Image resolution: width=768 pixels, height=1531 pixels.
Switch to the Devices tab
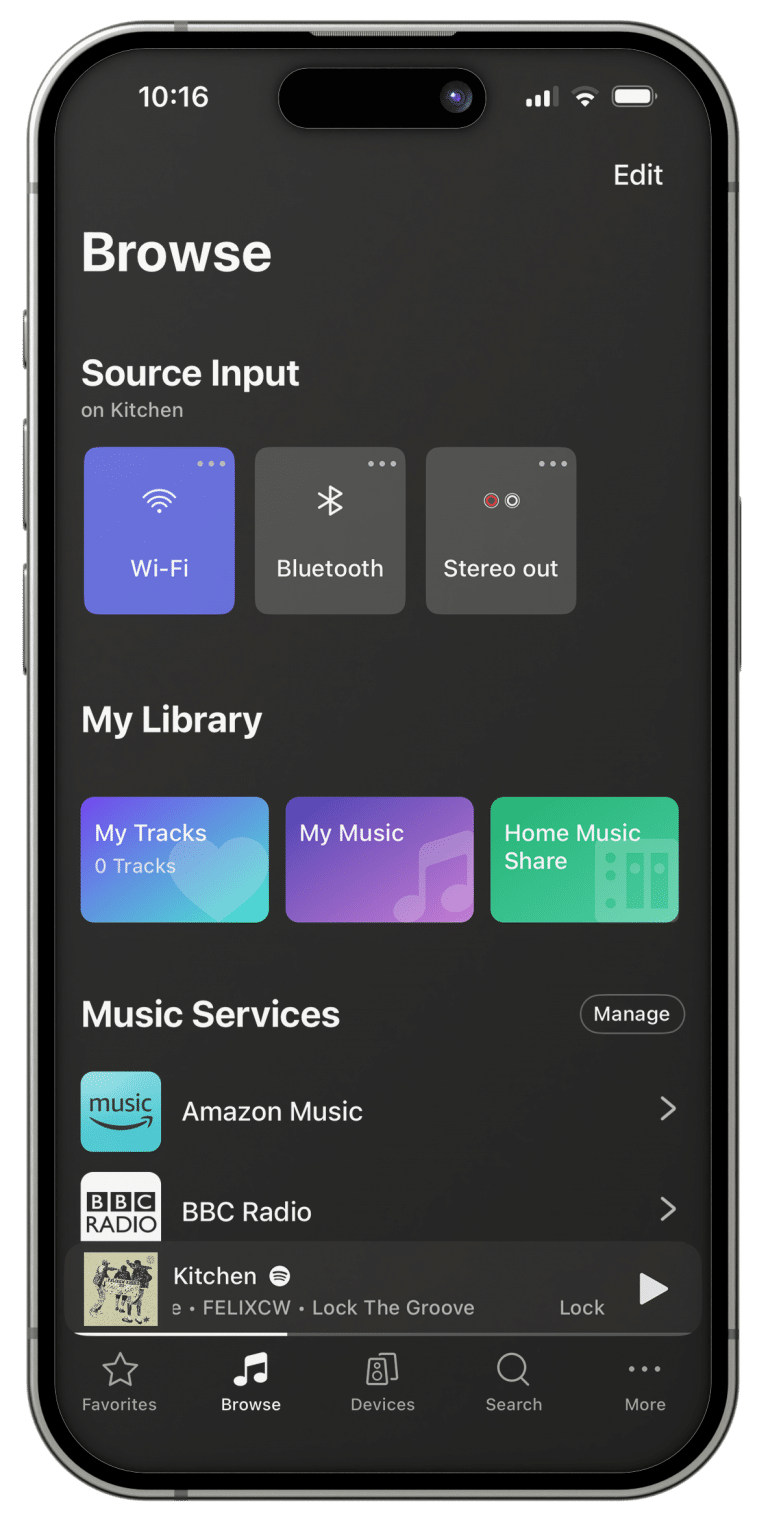(x=382, y=1383)
